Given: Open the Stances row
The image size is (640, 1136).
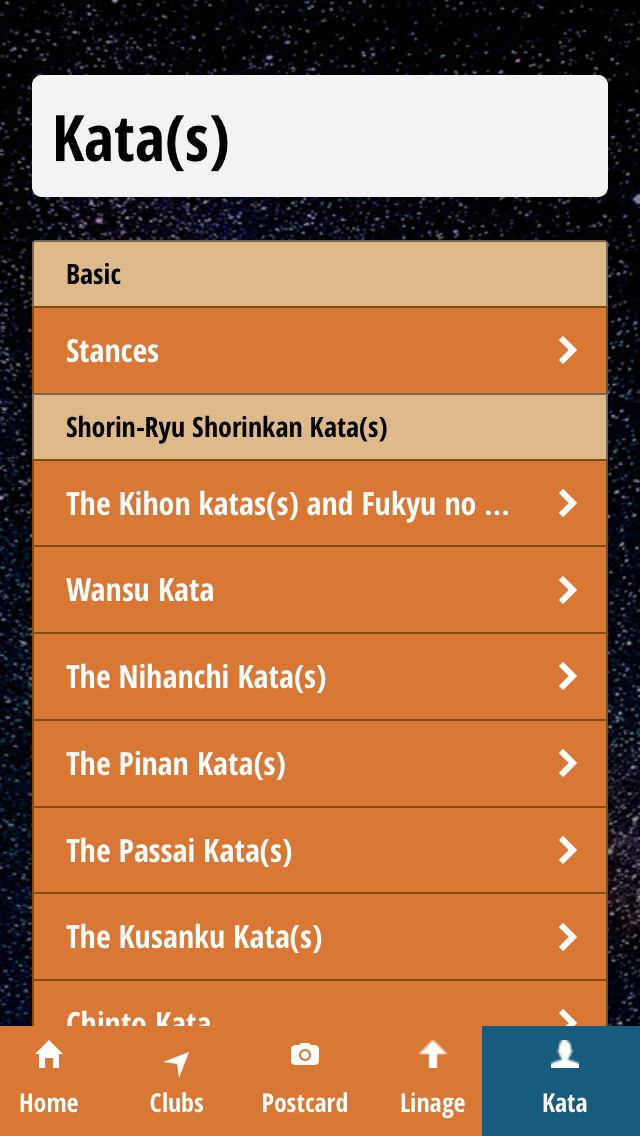Looking at the screenshot, I should [320, 351].
